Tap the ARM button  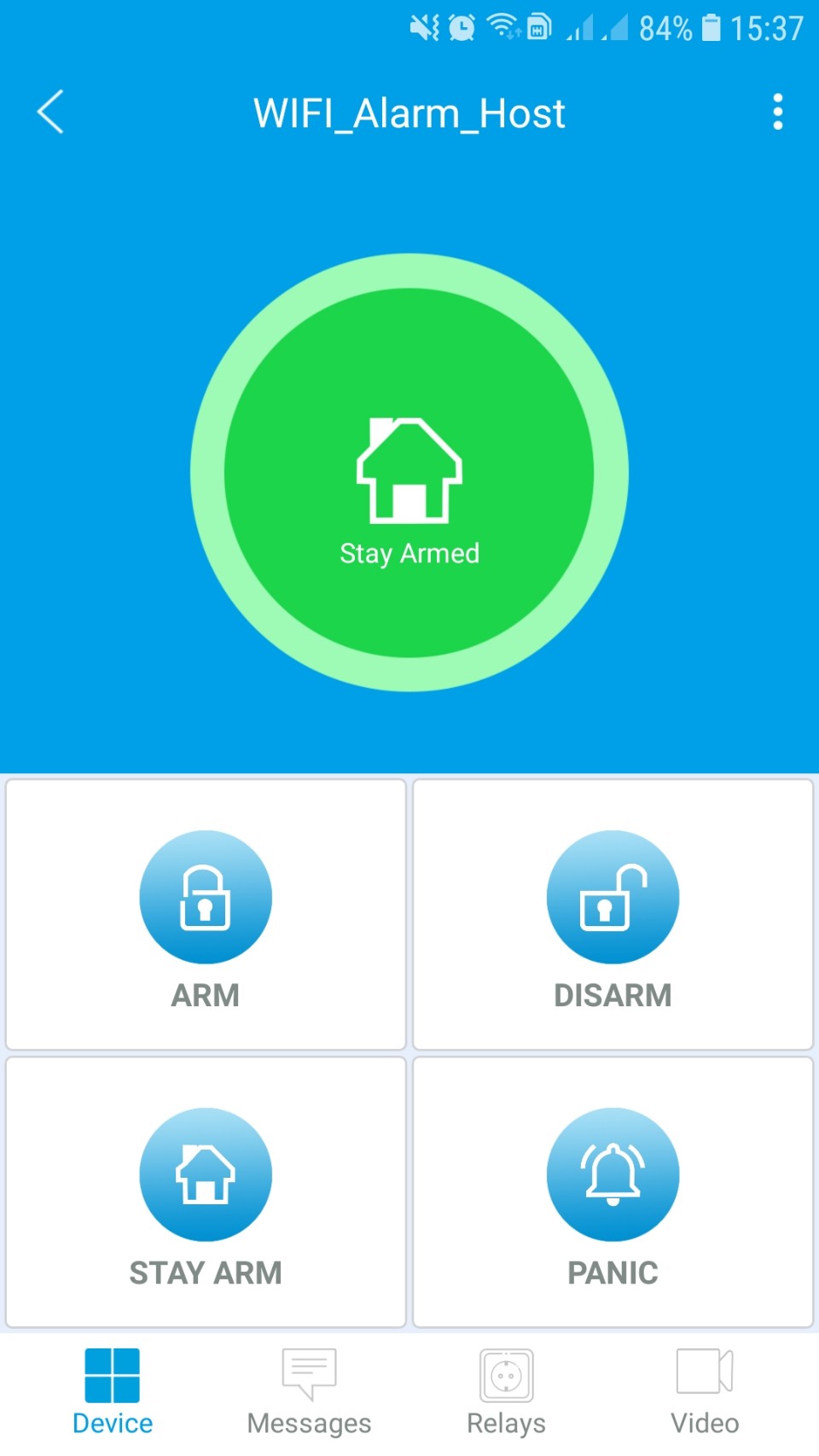206,913
